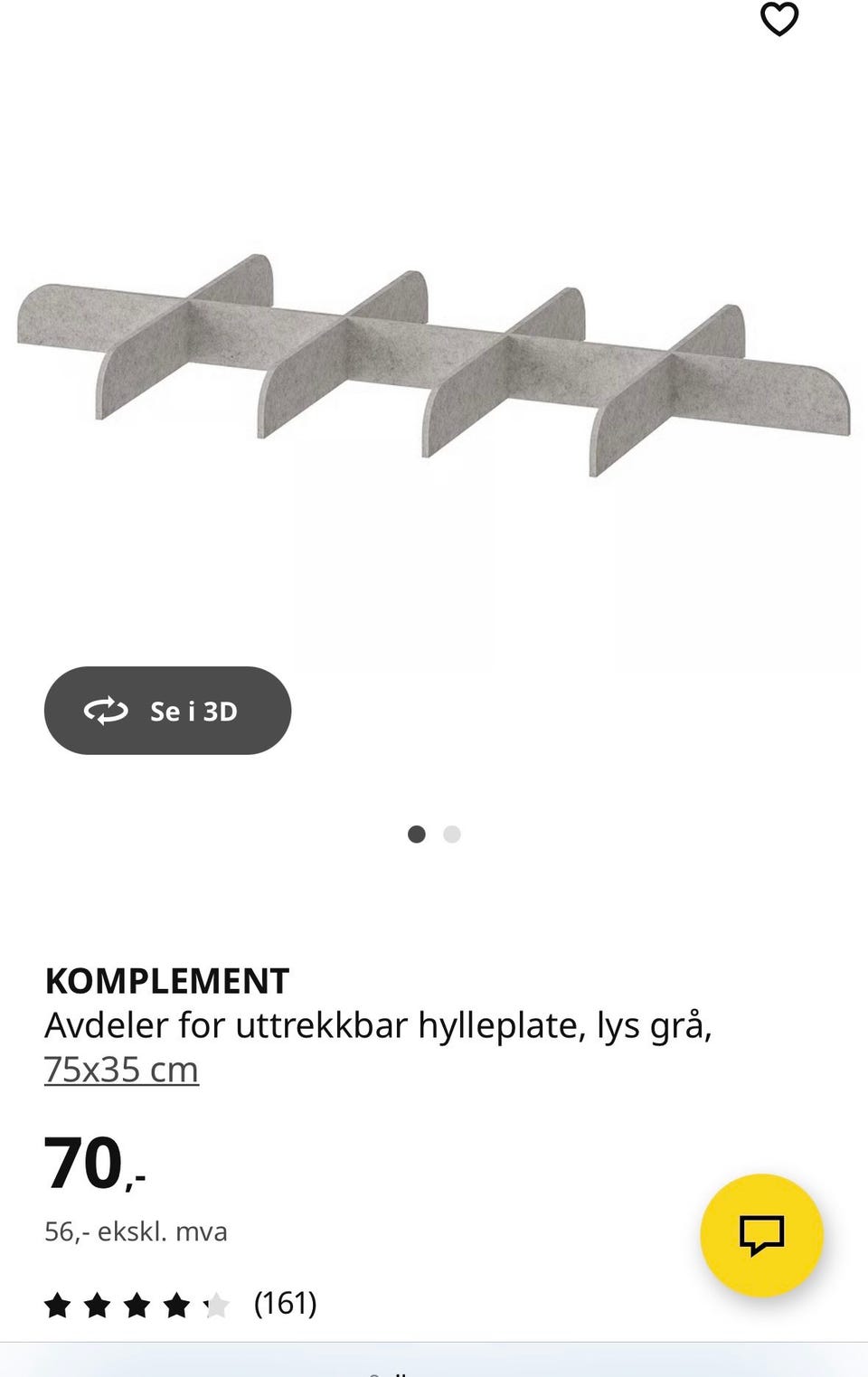This screenshot has height=1377, width=868.
Task: Click the '56,- ekskl. mva' price text
Action: pyautogui.click(x=136, y=1230)
